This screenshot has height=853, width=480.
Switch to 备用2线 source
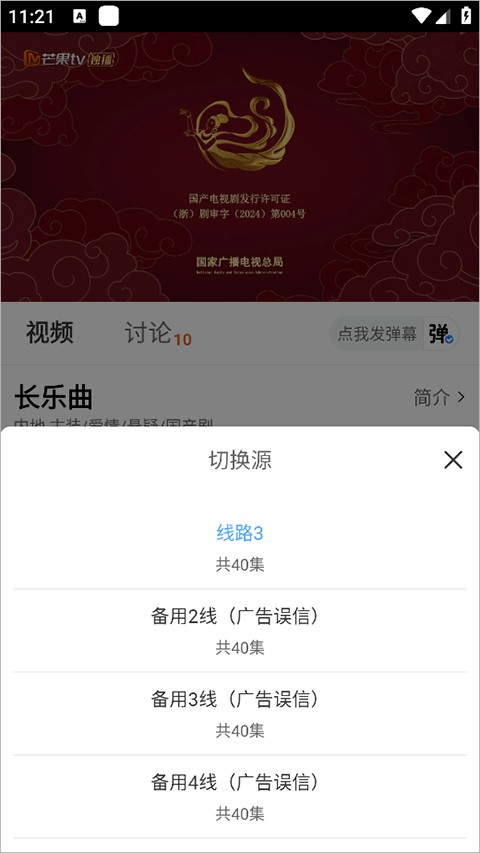click(240, 631)
